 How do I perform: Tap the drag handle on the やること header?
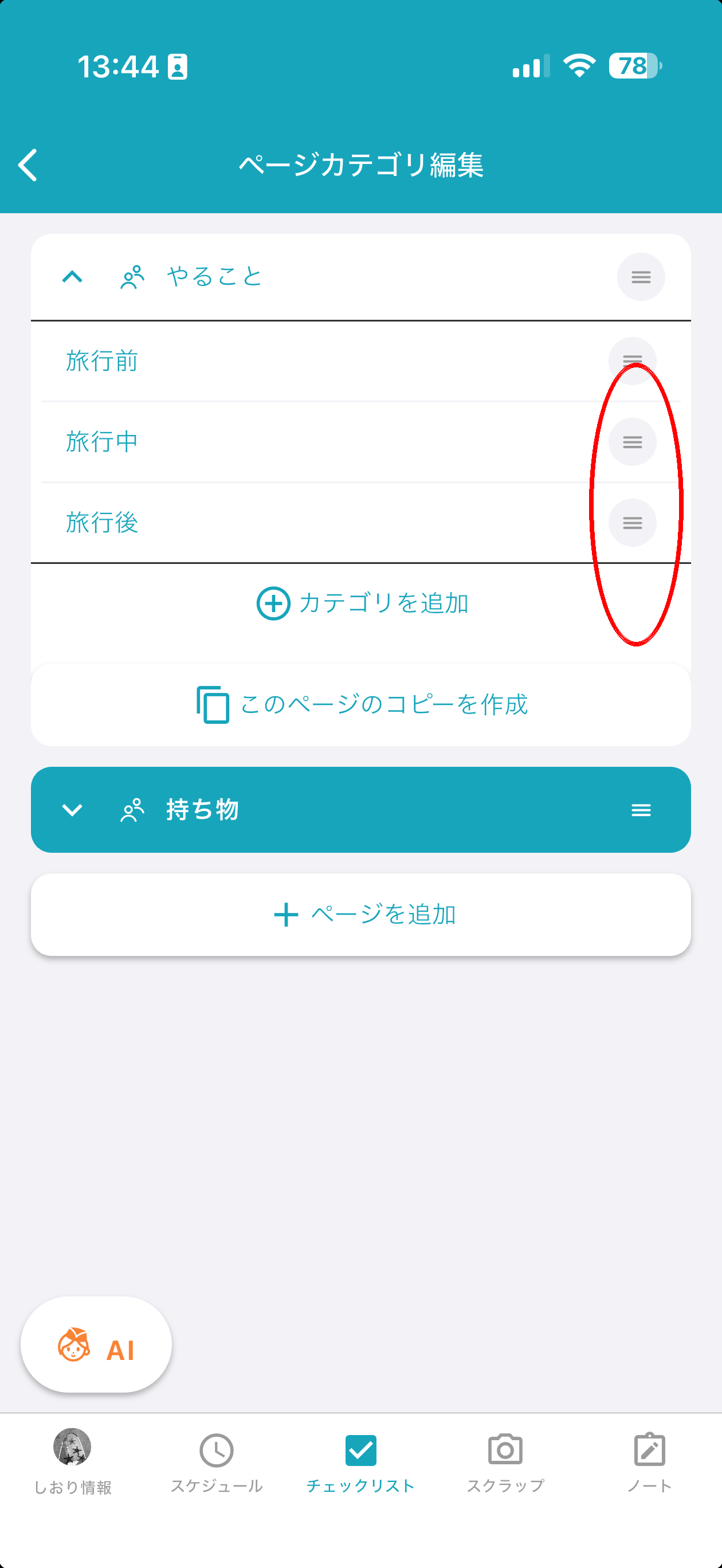pyautogui.click(x=641, y=277)
